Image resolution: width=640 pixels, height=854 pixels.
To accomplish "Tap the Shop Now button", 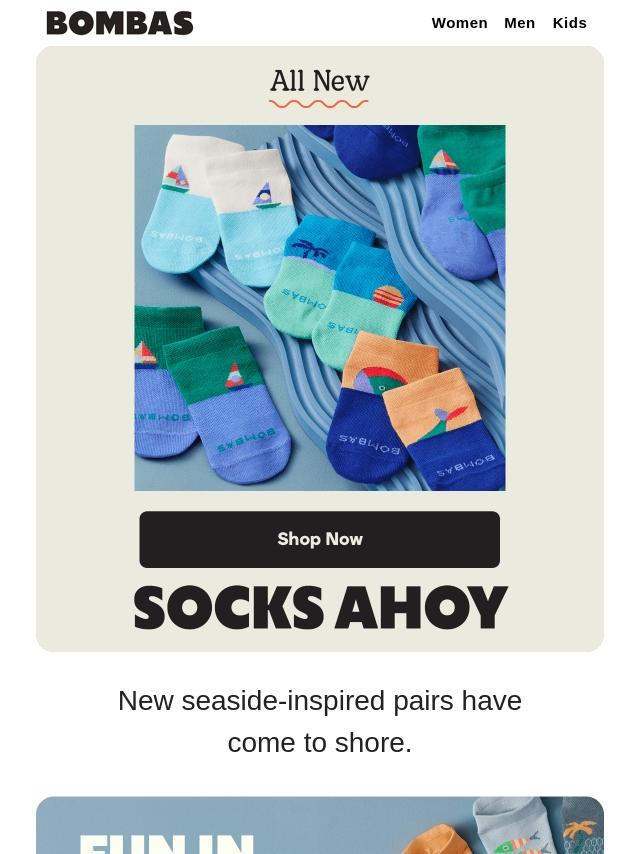I will click(319, 539).
